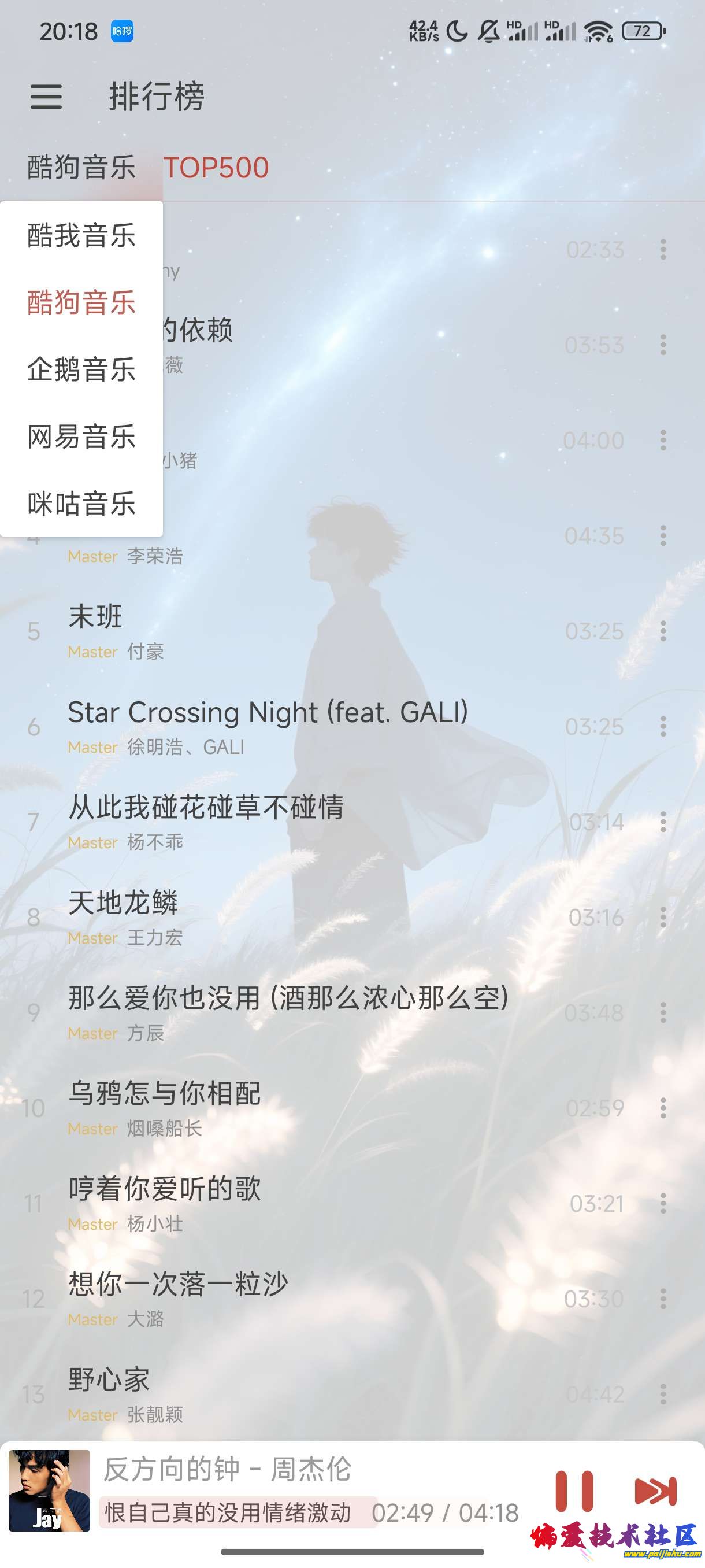Open the TOP500 chart selector

[216, 168]
